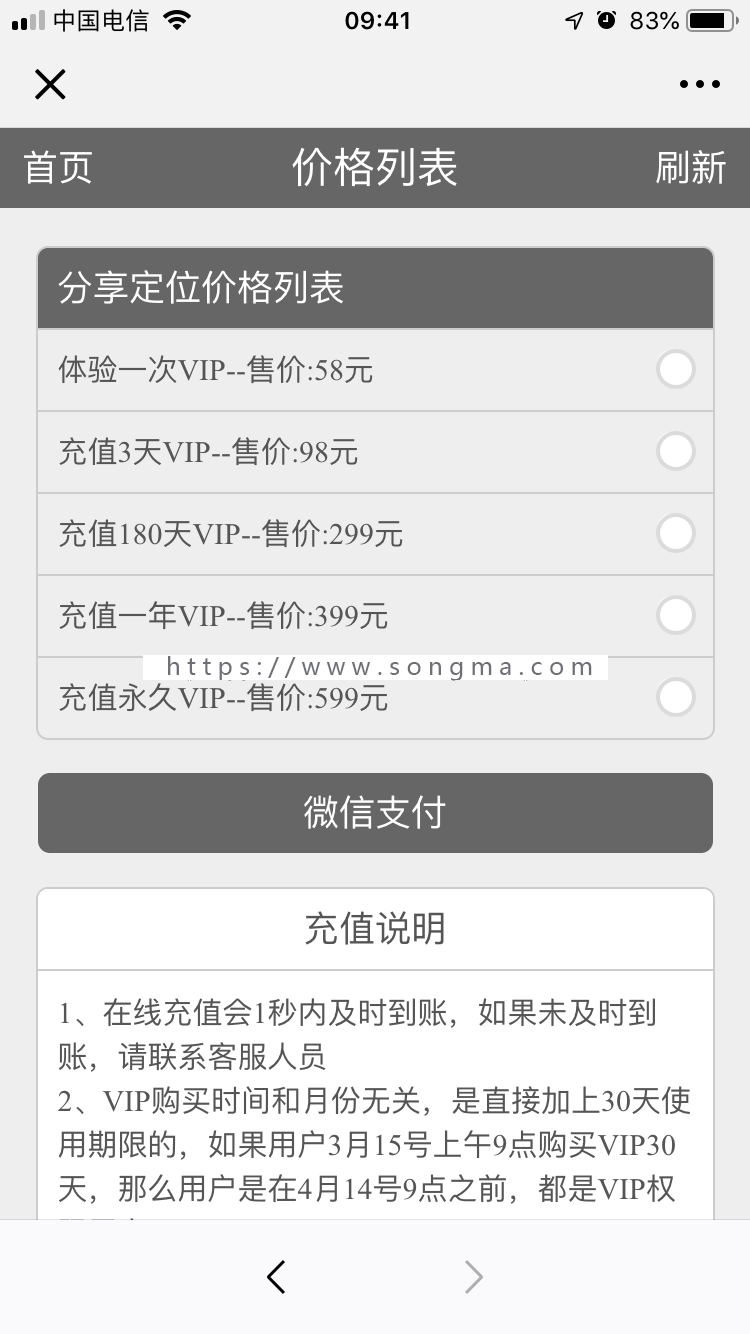
Task: Select 充值永久VIP 599元 option
Action: 675,698
